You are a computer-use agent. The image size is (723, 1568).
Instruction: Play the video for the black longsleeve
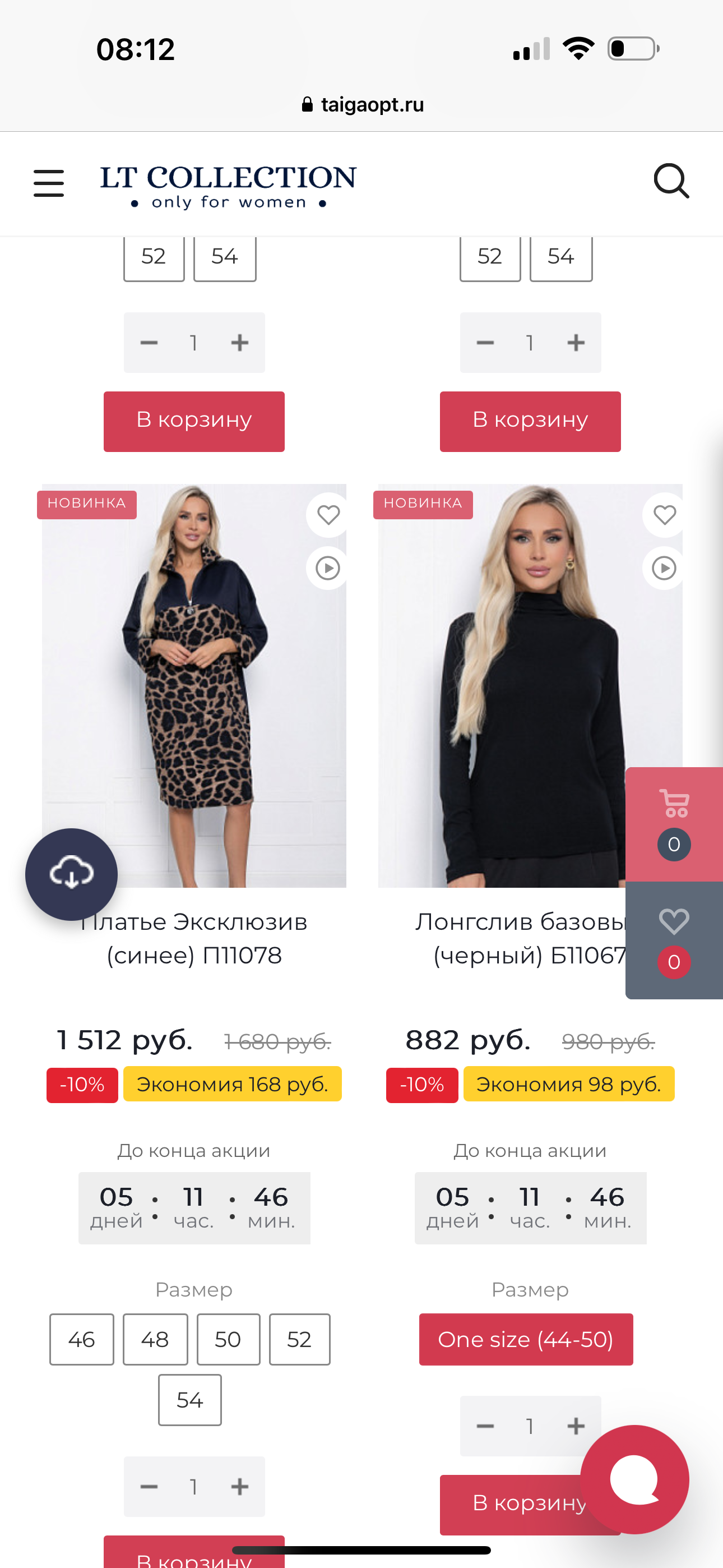click(x=662, y=568)
